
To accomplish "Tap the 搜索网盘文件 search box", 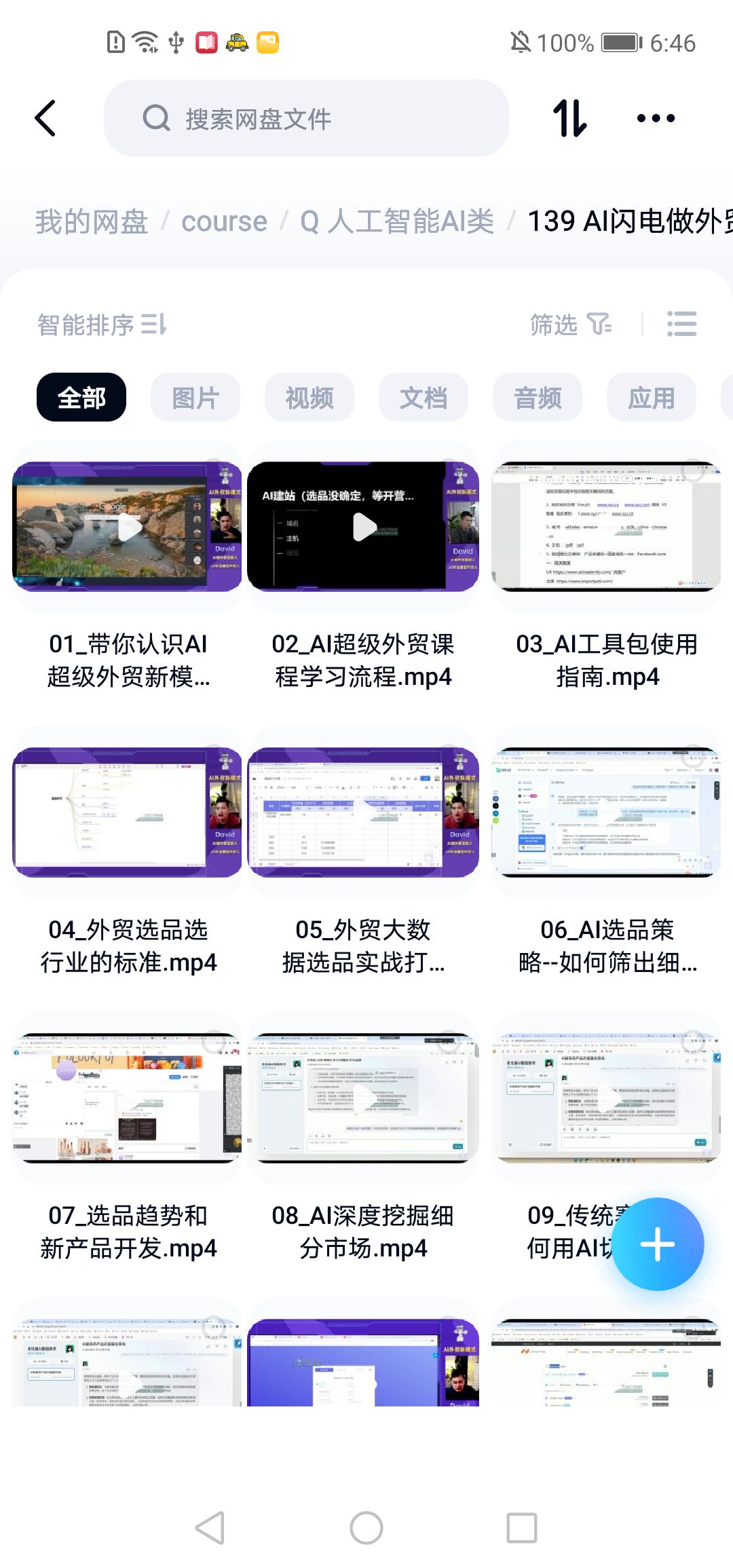I will tap(305, 119).
